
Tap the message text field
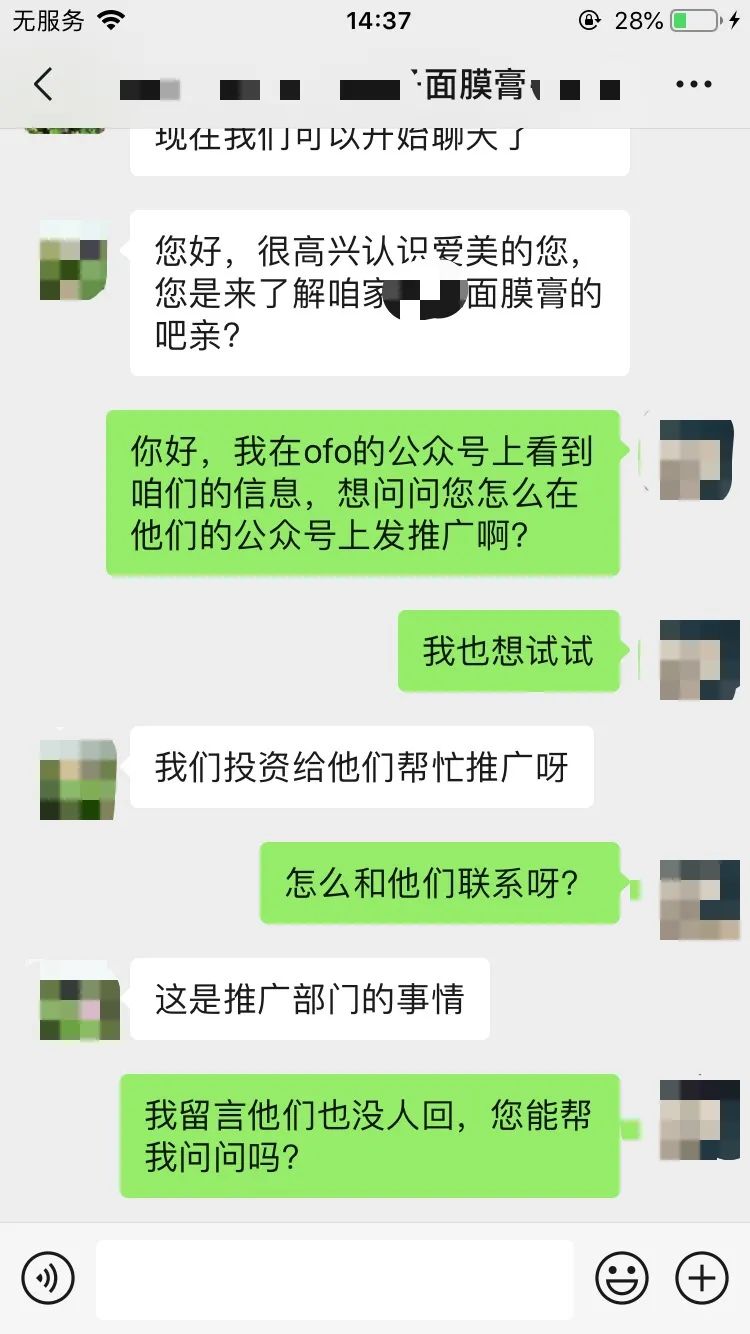335,1278
